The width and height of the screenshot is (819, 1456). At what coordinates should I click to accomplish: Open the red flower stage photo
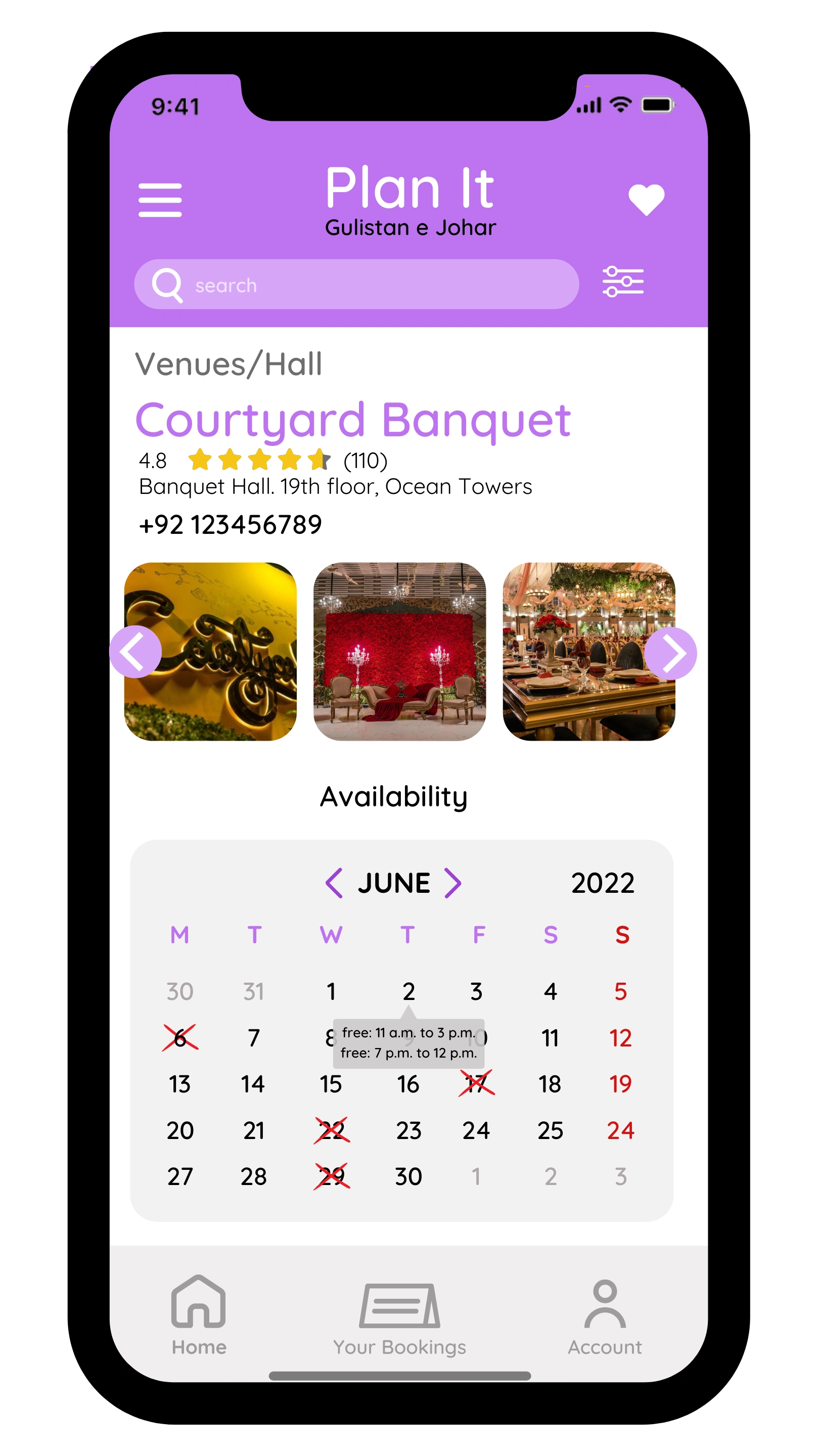point(399,651)
